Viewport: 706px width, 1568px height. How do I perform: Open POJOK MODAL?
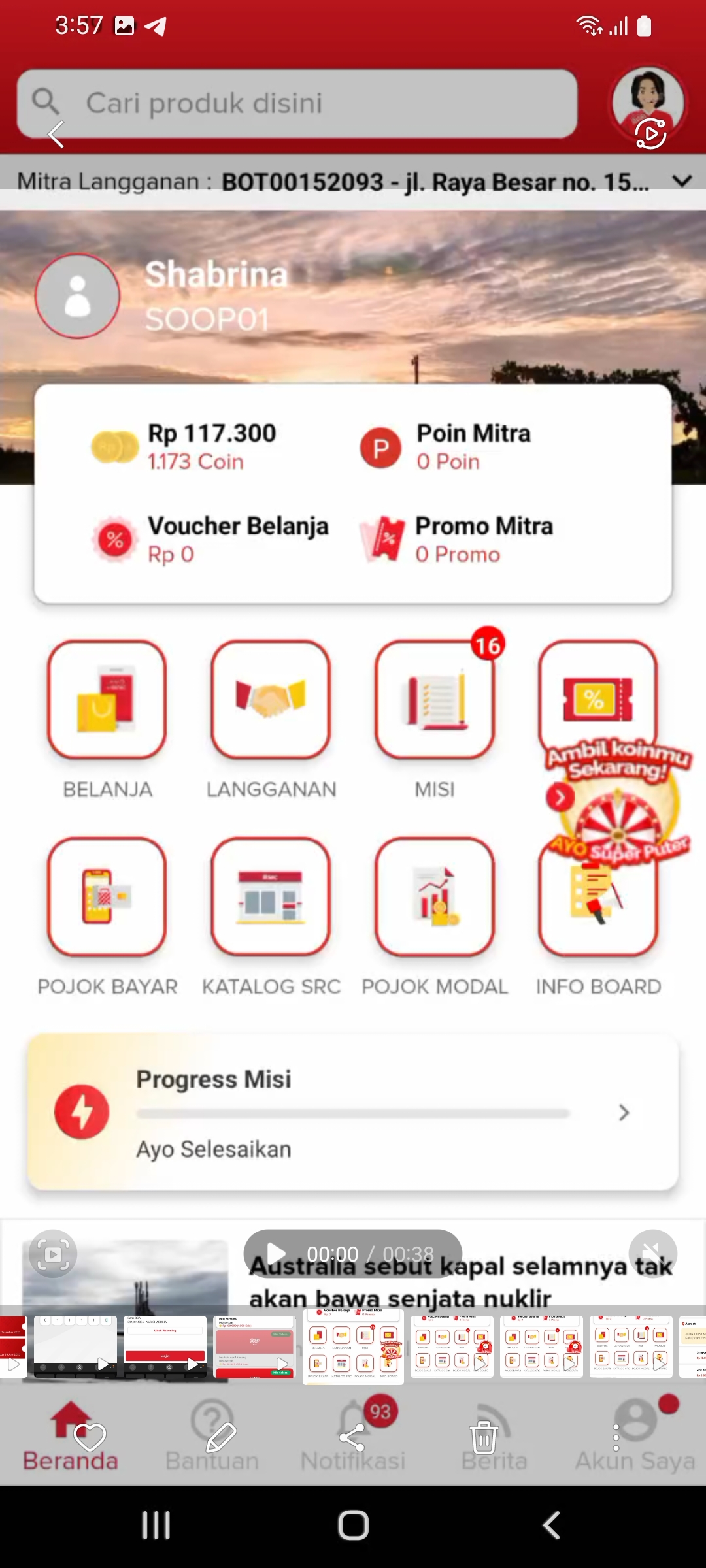click(x=434, y=896)
